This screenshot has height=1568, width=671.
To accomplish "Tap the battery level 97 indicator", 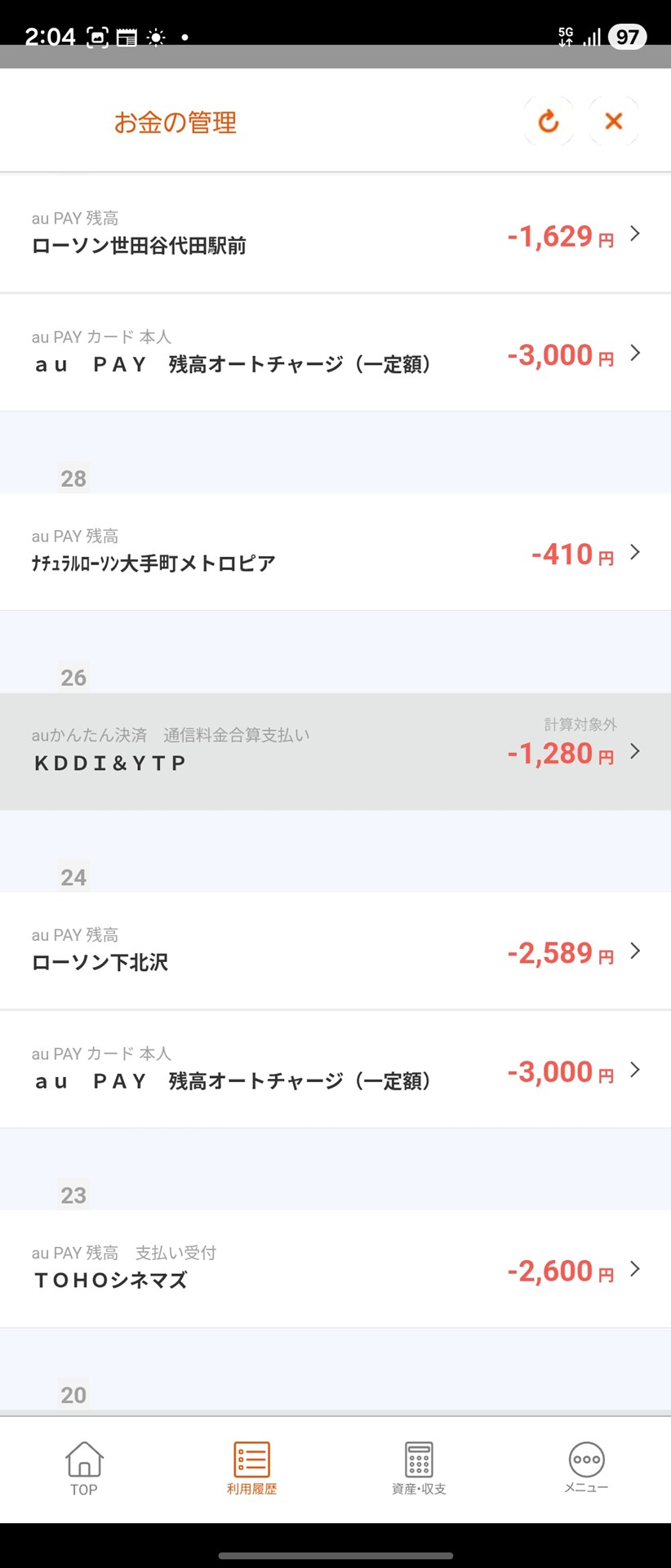I will 628,37.
